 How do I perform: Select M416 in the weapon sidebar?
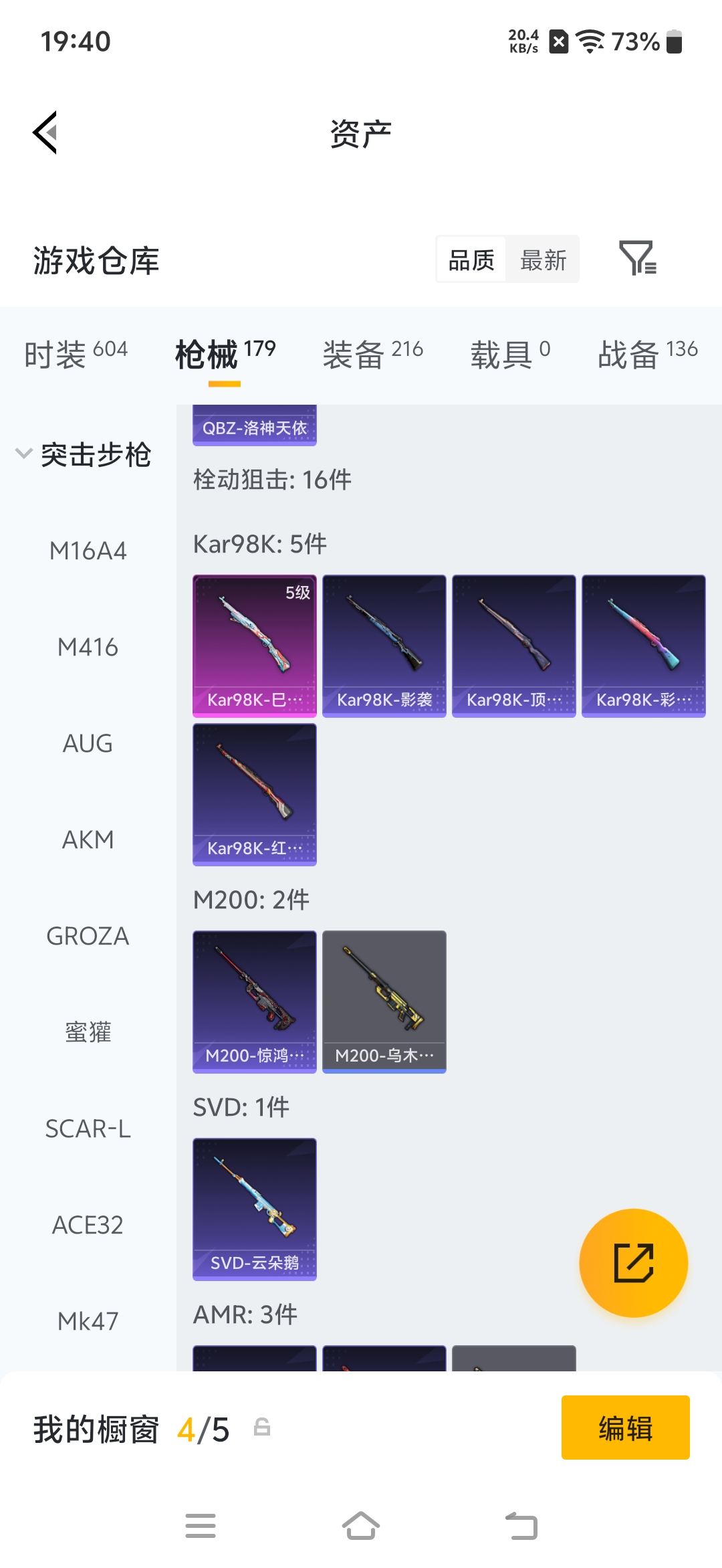[x=89, y=647]
